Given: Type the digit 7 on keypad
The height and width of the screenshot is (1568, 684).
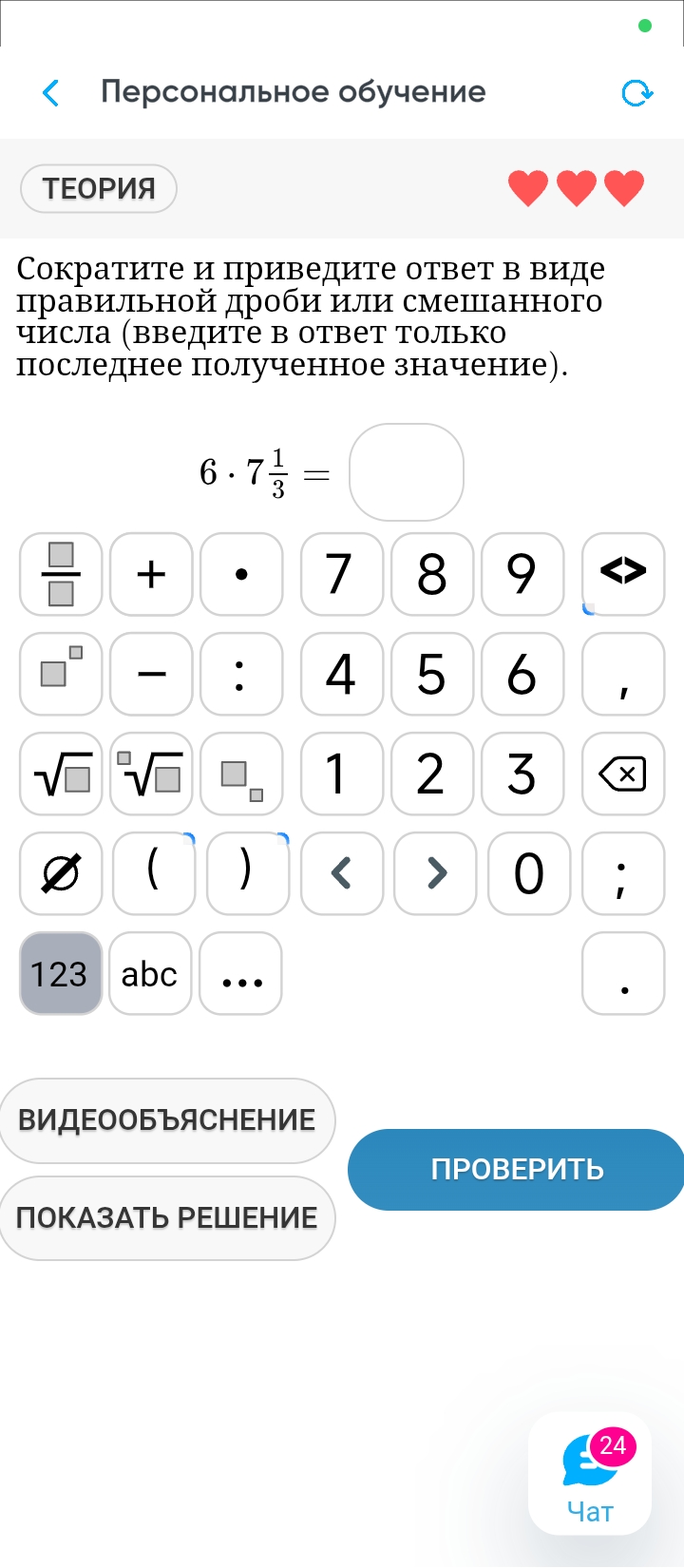Looking at the screenshot, I should pos(342,574).
